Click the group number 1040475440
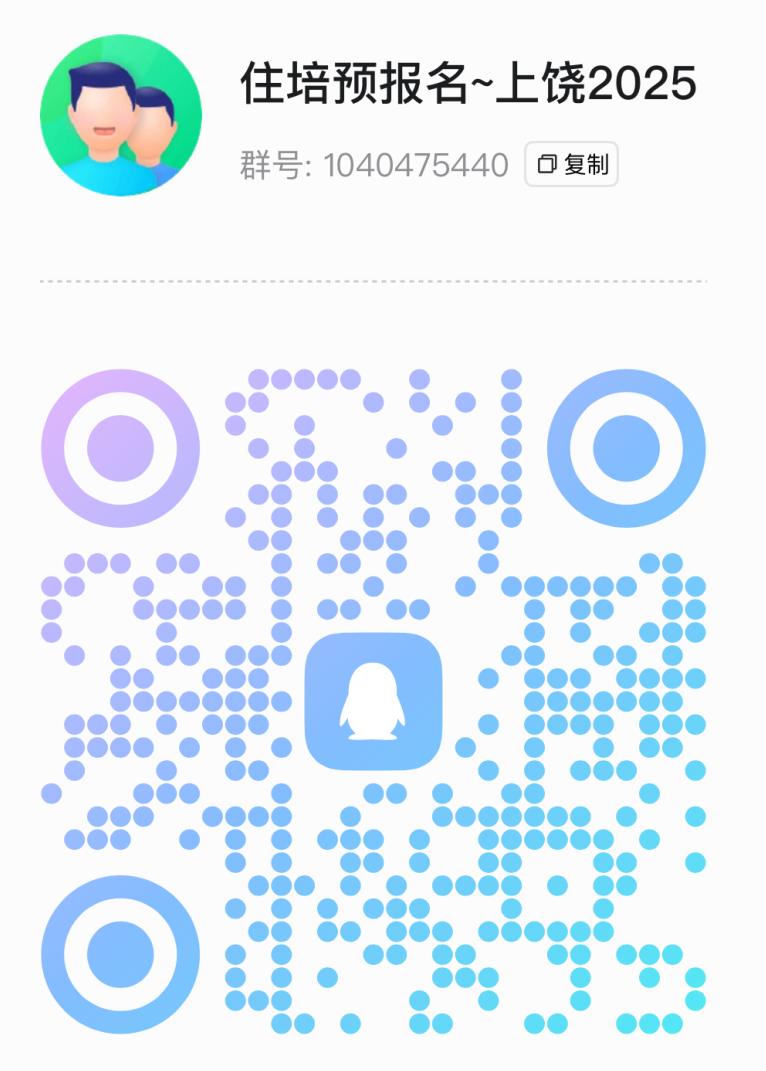Image resolution: width=766 pixels, height=1071 pixels. click(416, 165)
